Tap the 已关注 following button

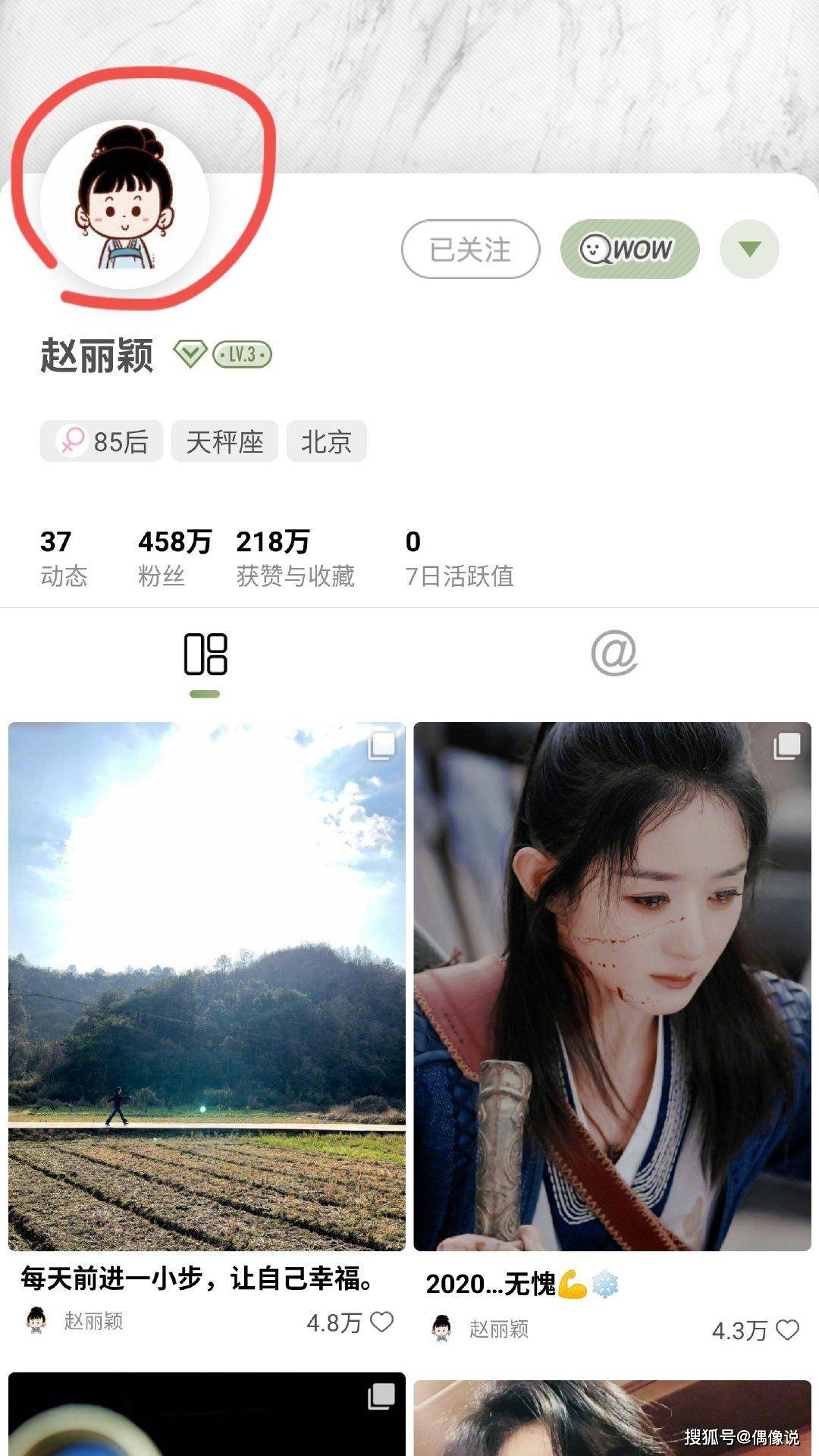coord(470,249)
